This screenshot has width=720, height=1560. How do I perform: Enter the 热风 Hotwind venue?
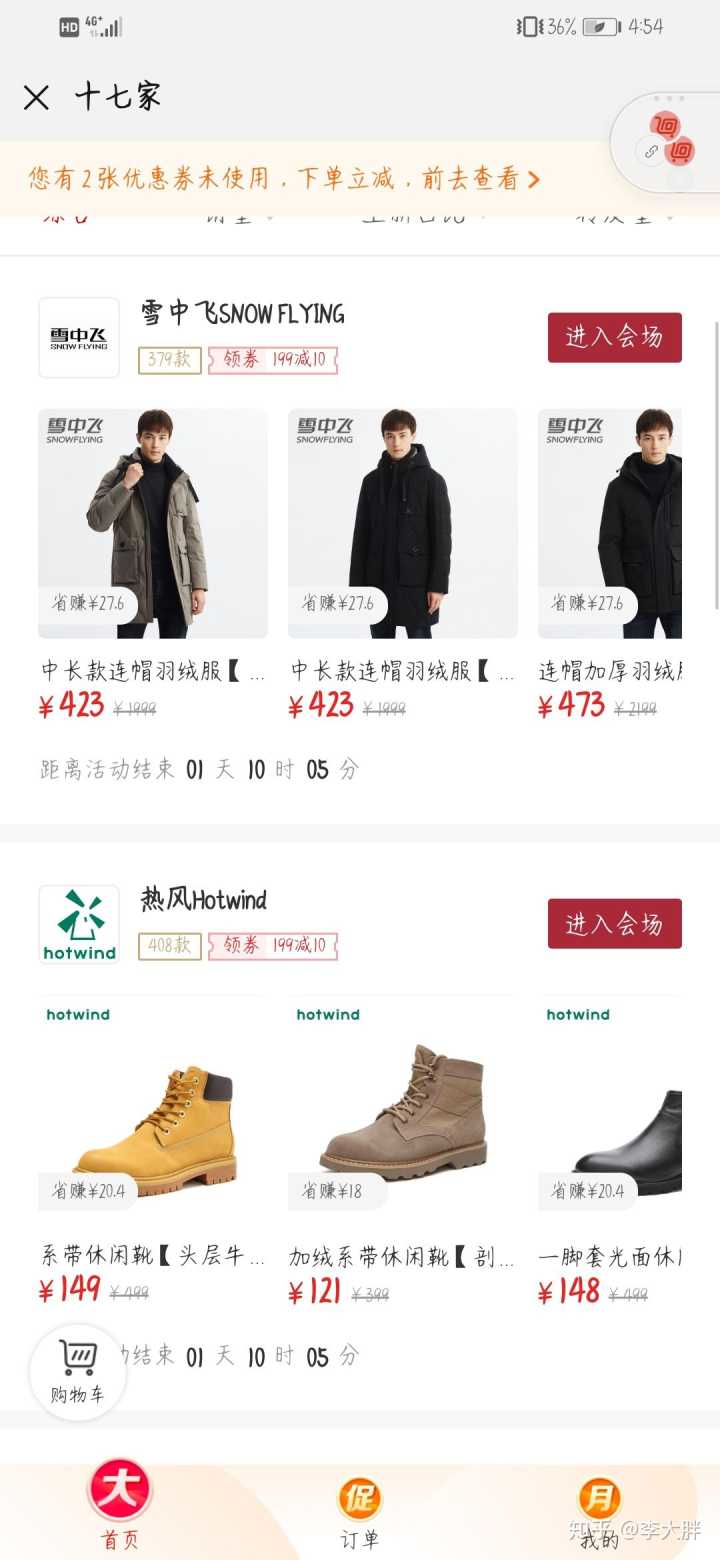614,923
